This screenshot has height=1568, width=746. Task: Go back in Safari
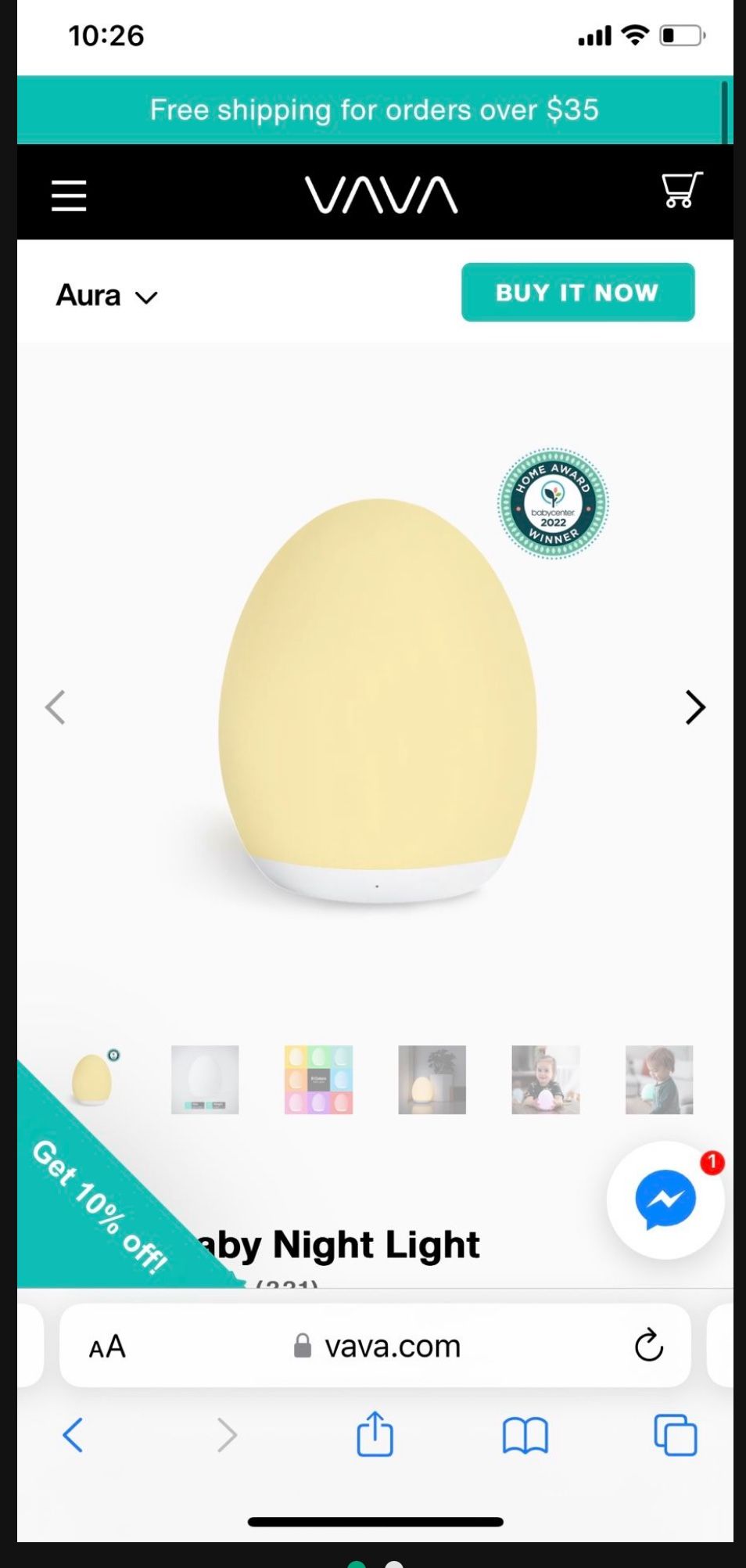pyautogui.click(x=73, y=1434)
